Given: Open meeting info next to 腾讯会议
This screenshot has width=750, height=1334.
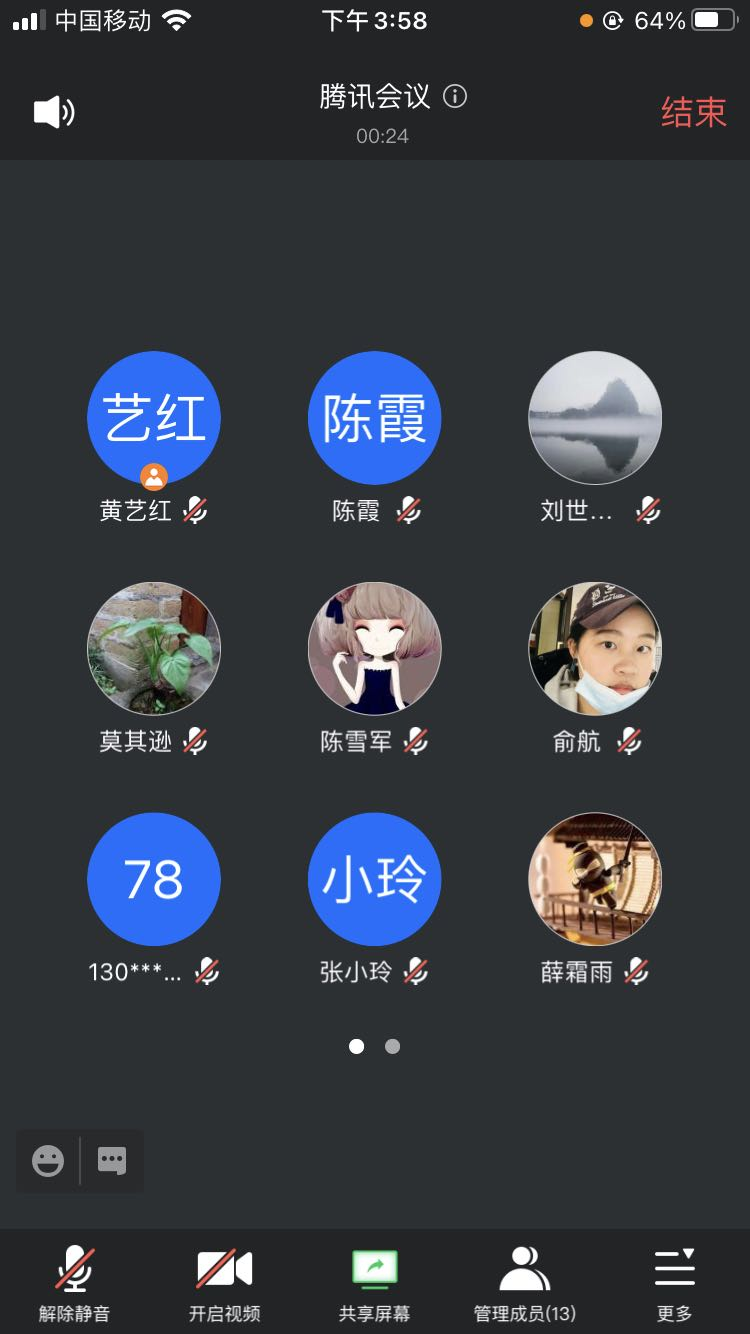Looking at the screenshot, I should coord(455,97).
